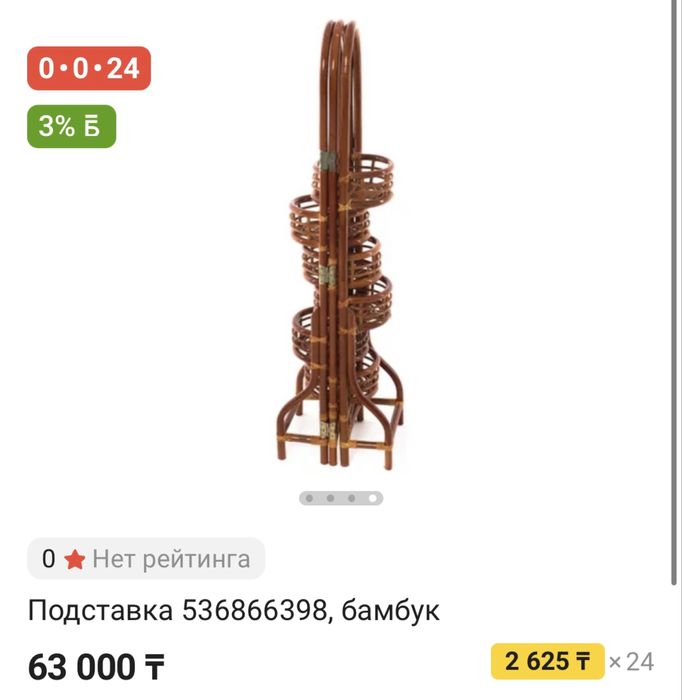Tap the image carousel page dots
Viewport: 682px width, 700px height.
[x=340, y=497]
